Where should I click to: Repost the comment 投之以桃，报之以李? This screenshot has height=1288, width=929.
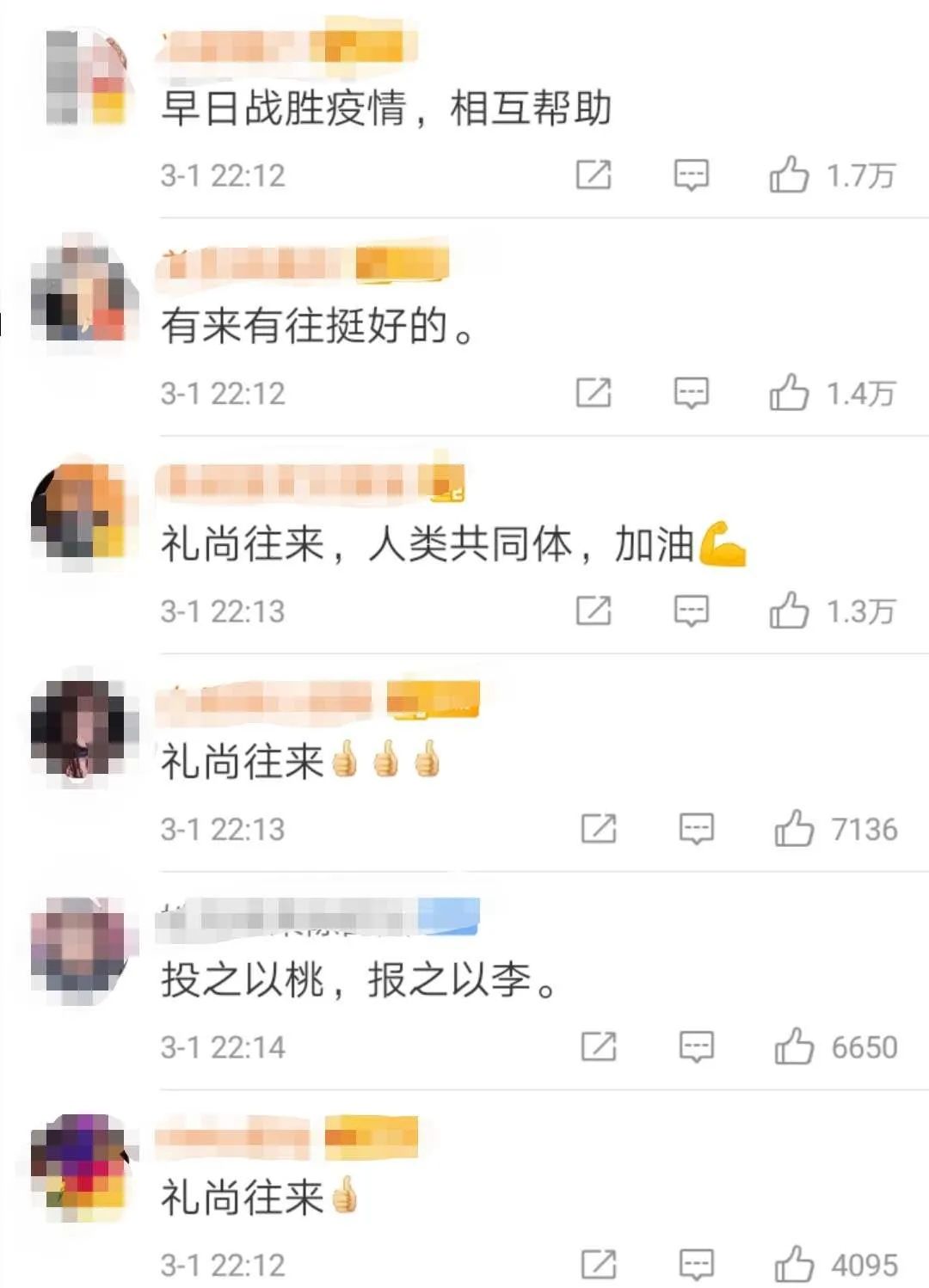point(599,1046)
